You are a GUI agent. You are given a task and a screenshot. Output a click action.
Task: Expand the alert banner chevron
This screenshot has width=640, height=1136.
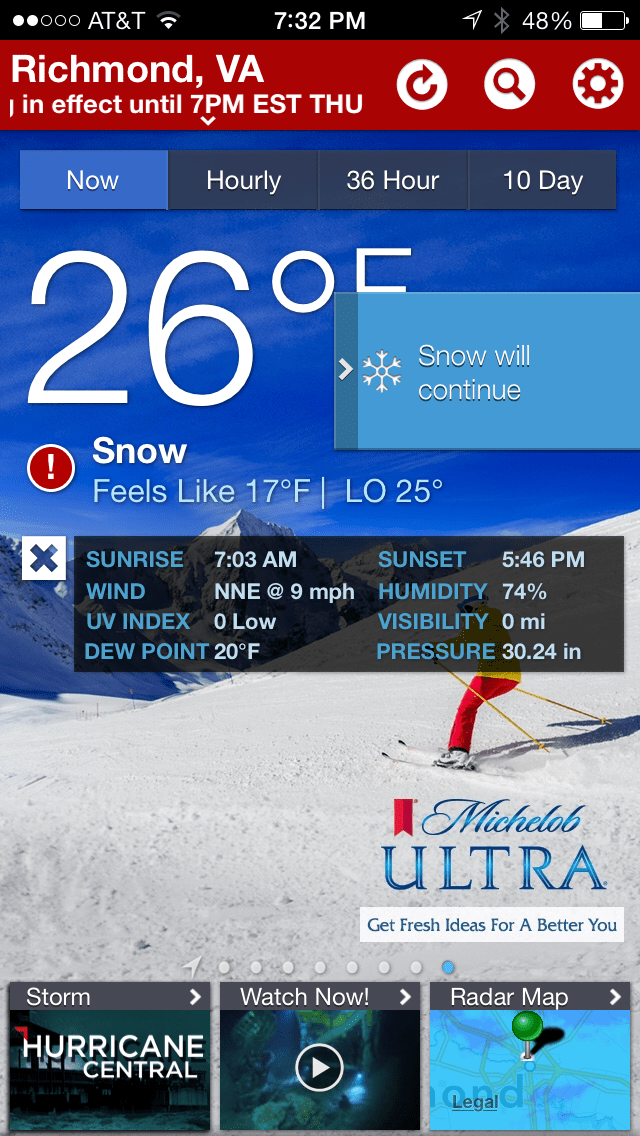pyautogui.click(x=208, y=121)
